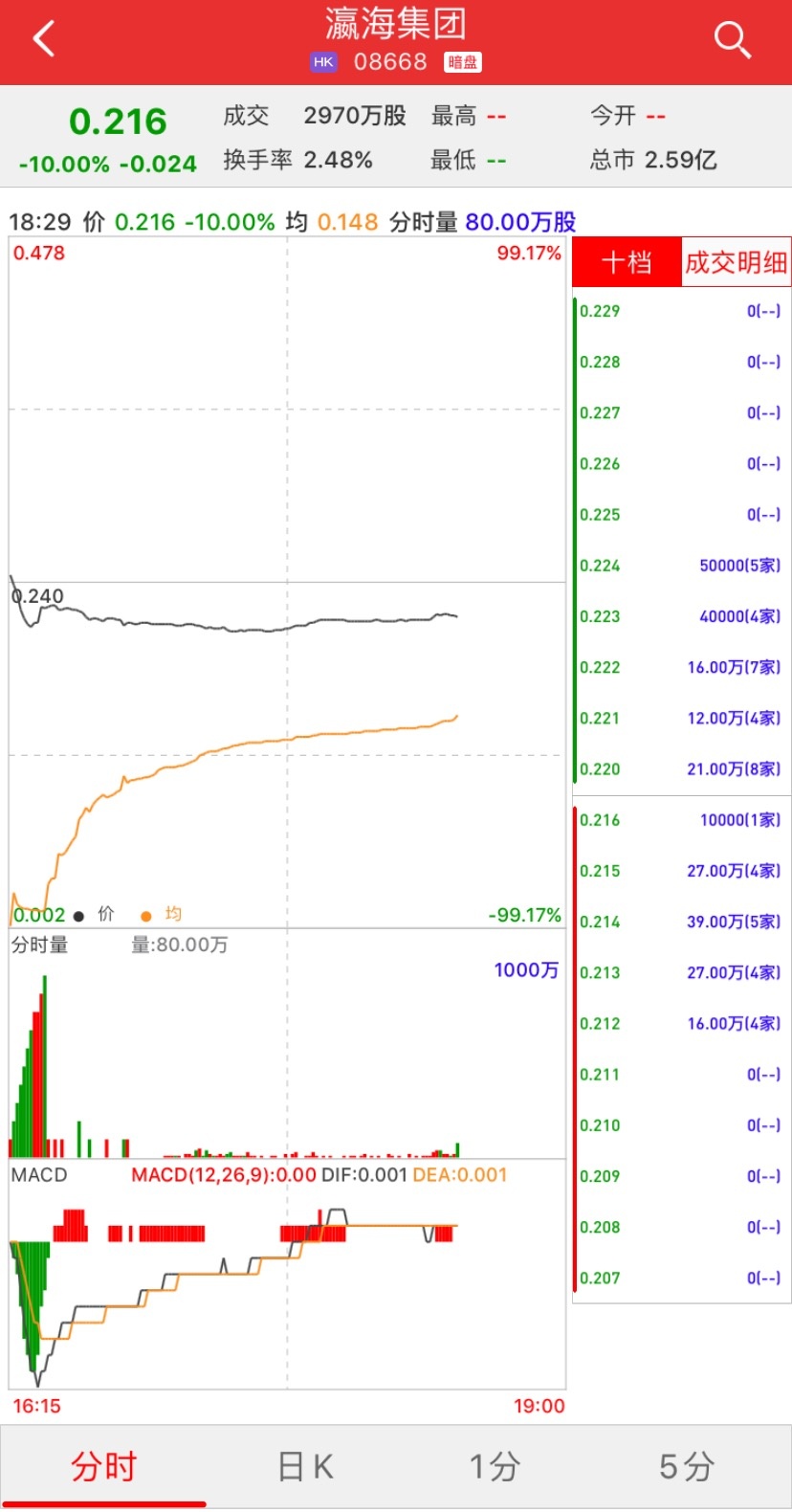This screenshot has height=1512, width=792.
Task: Select the 0.216 bid price row
Action: click(681, 820)
